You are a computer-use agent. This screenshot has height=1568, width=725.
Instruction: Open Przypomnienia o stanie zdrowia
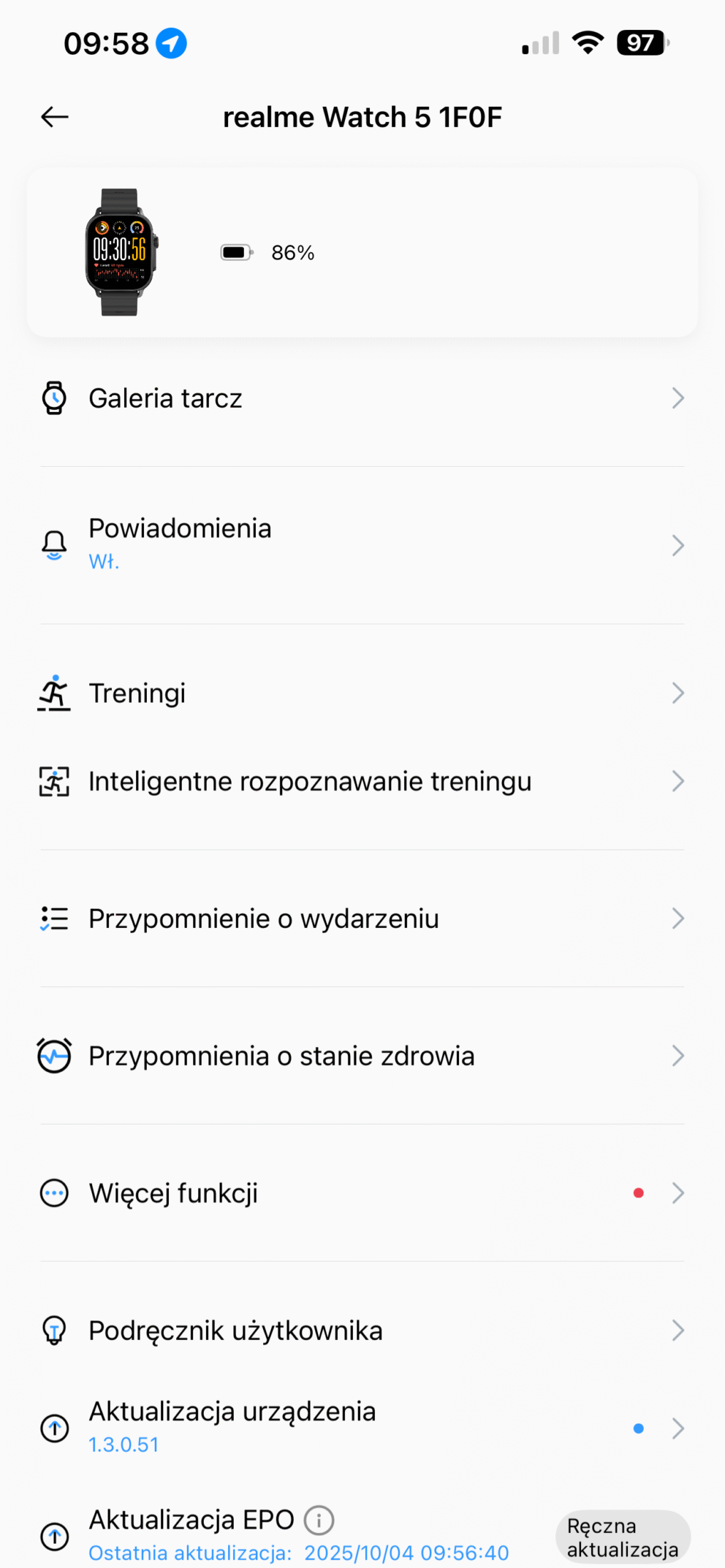[x=362, y=1056]
